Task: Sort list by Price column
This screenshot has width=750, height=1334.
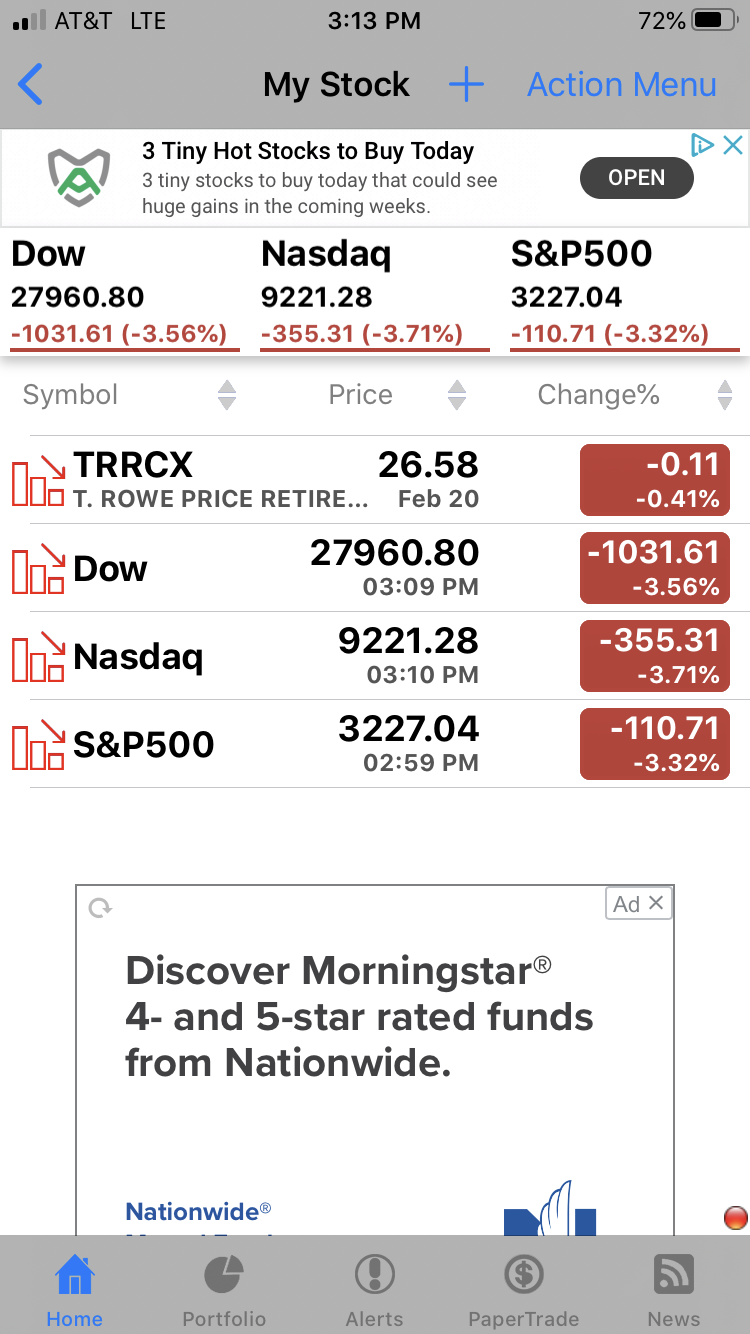Action: 397,395
